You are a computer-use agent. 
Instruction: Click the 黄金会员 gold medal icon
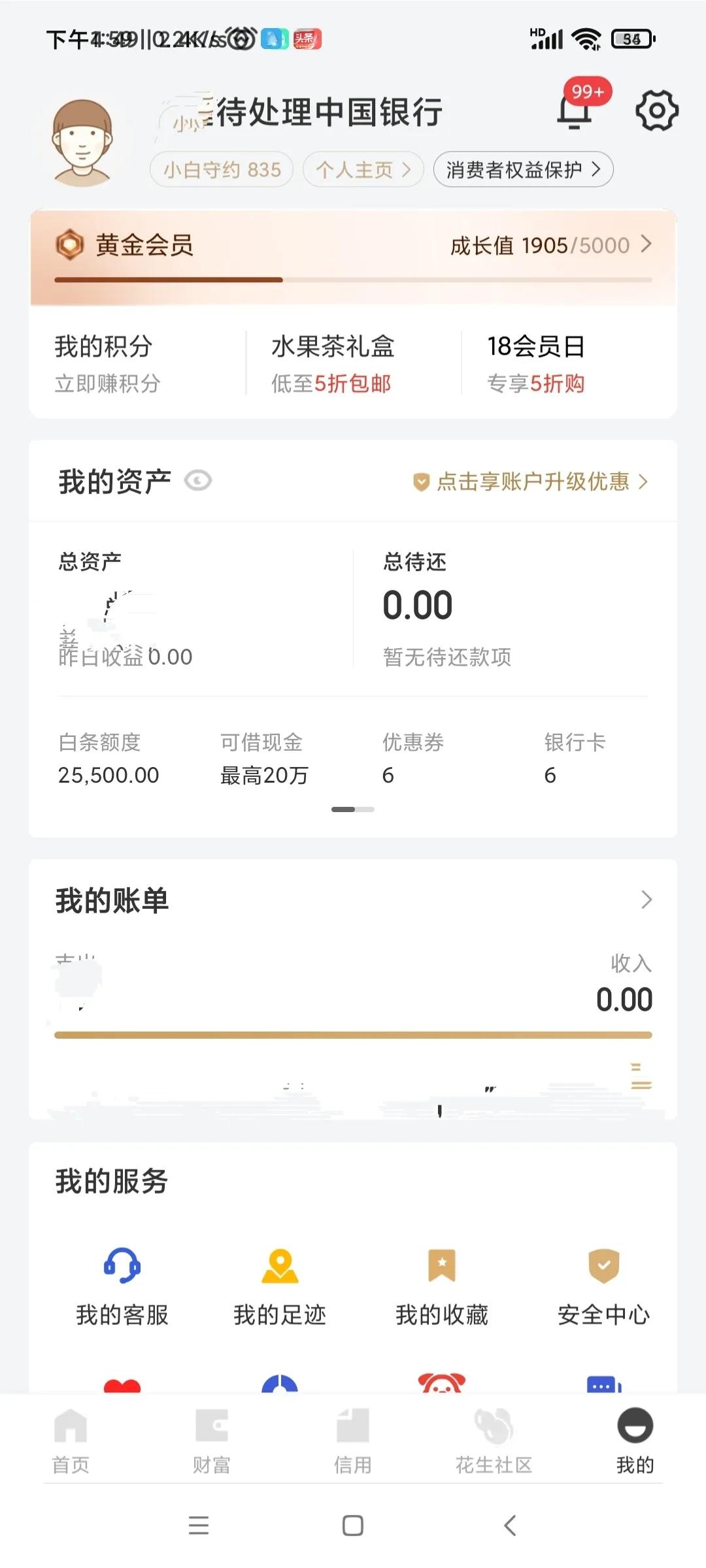click(71, 245)
